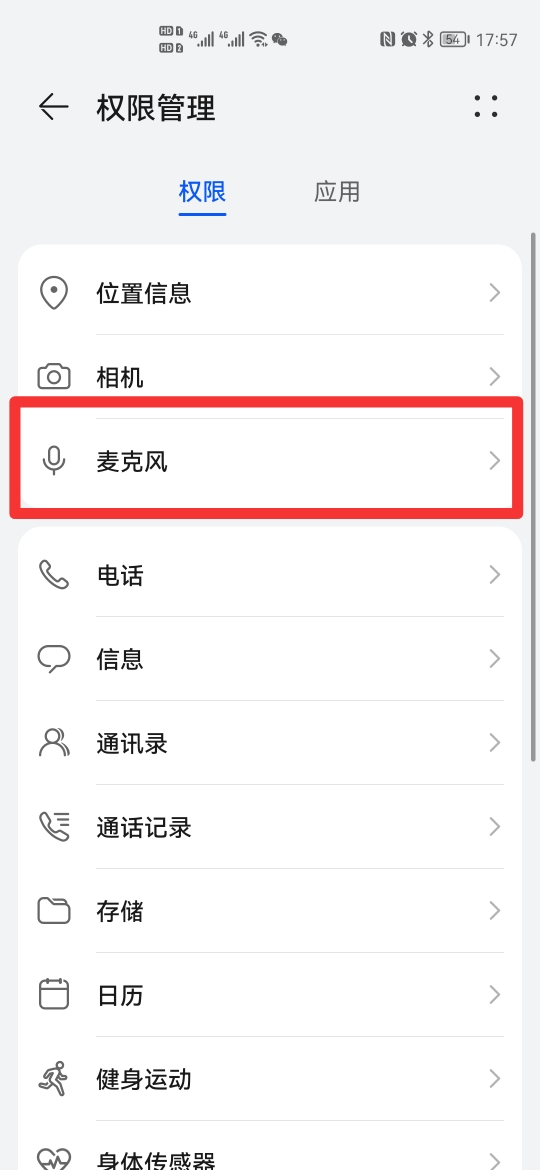
Task: Go back from 权限管理 page
Action: coord(54,107)
